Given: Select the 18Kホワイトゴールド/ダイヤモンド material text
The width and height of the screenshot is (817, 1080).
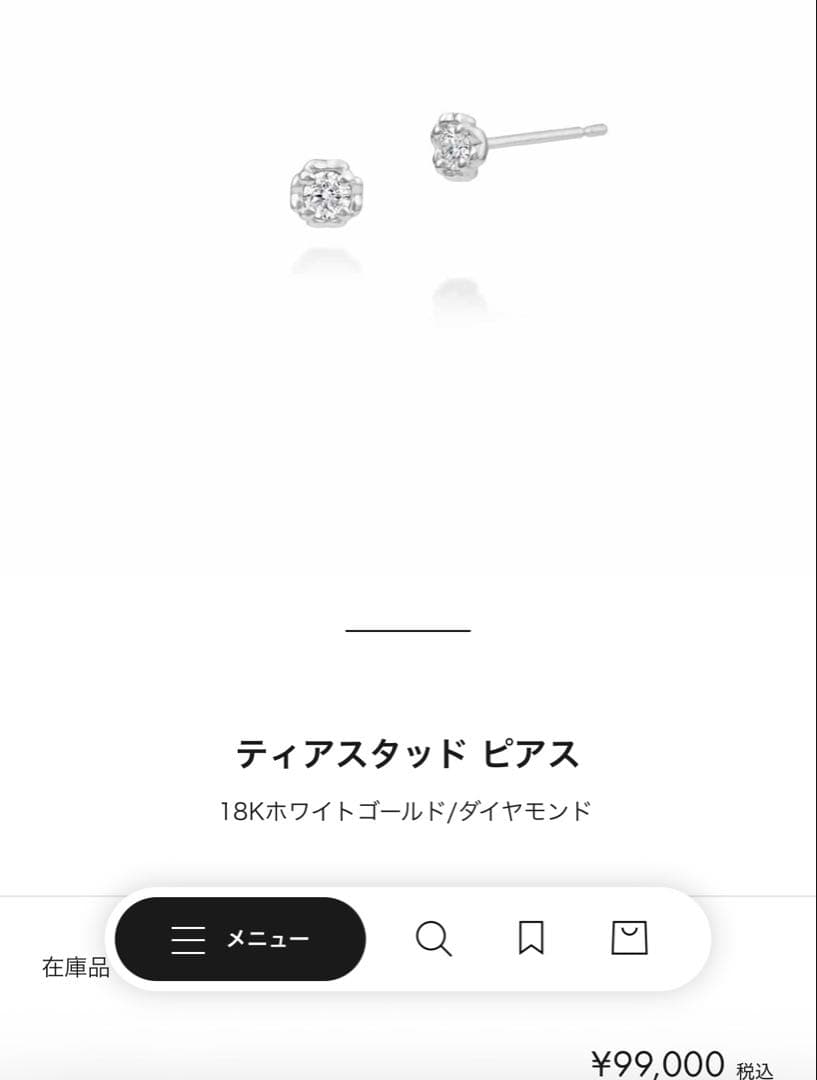Looking at the screenshot, I should tap(408, 811).
